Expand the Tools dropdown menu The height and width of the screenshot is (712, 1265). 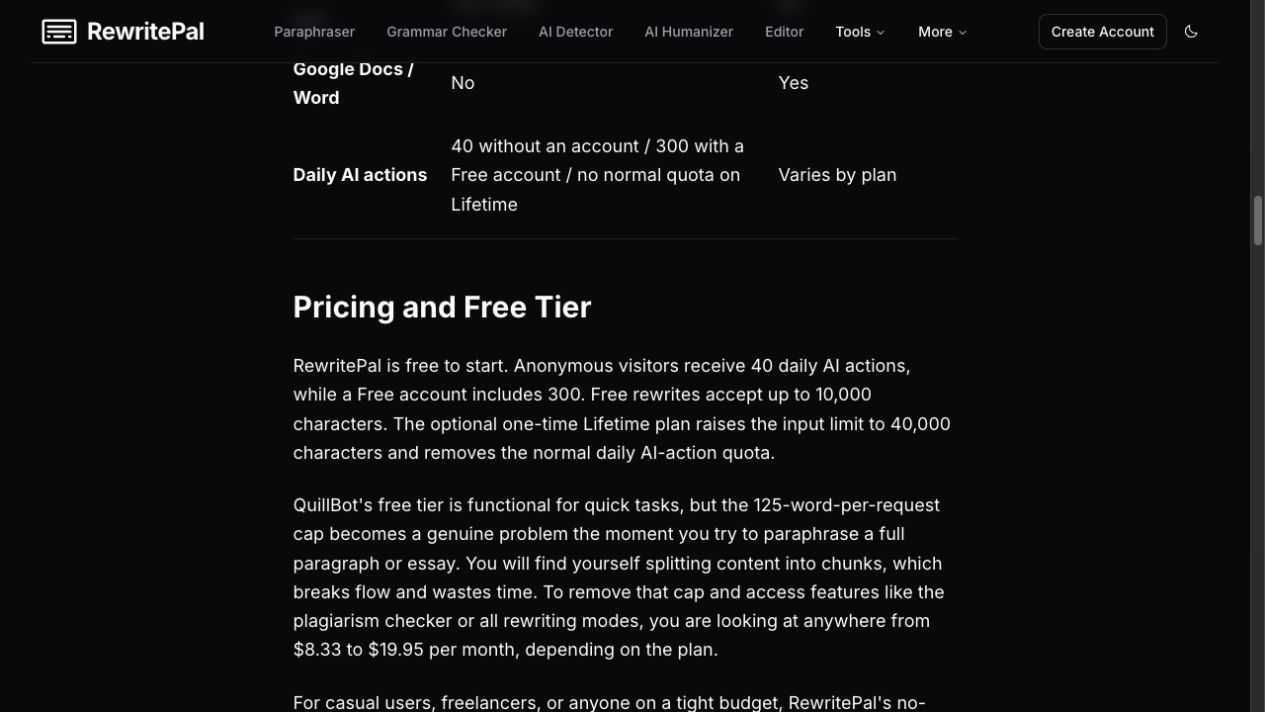[860, 32]
